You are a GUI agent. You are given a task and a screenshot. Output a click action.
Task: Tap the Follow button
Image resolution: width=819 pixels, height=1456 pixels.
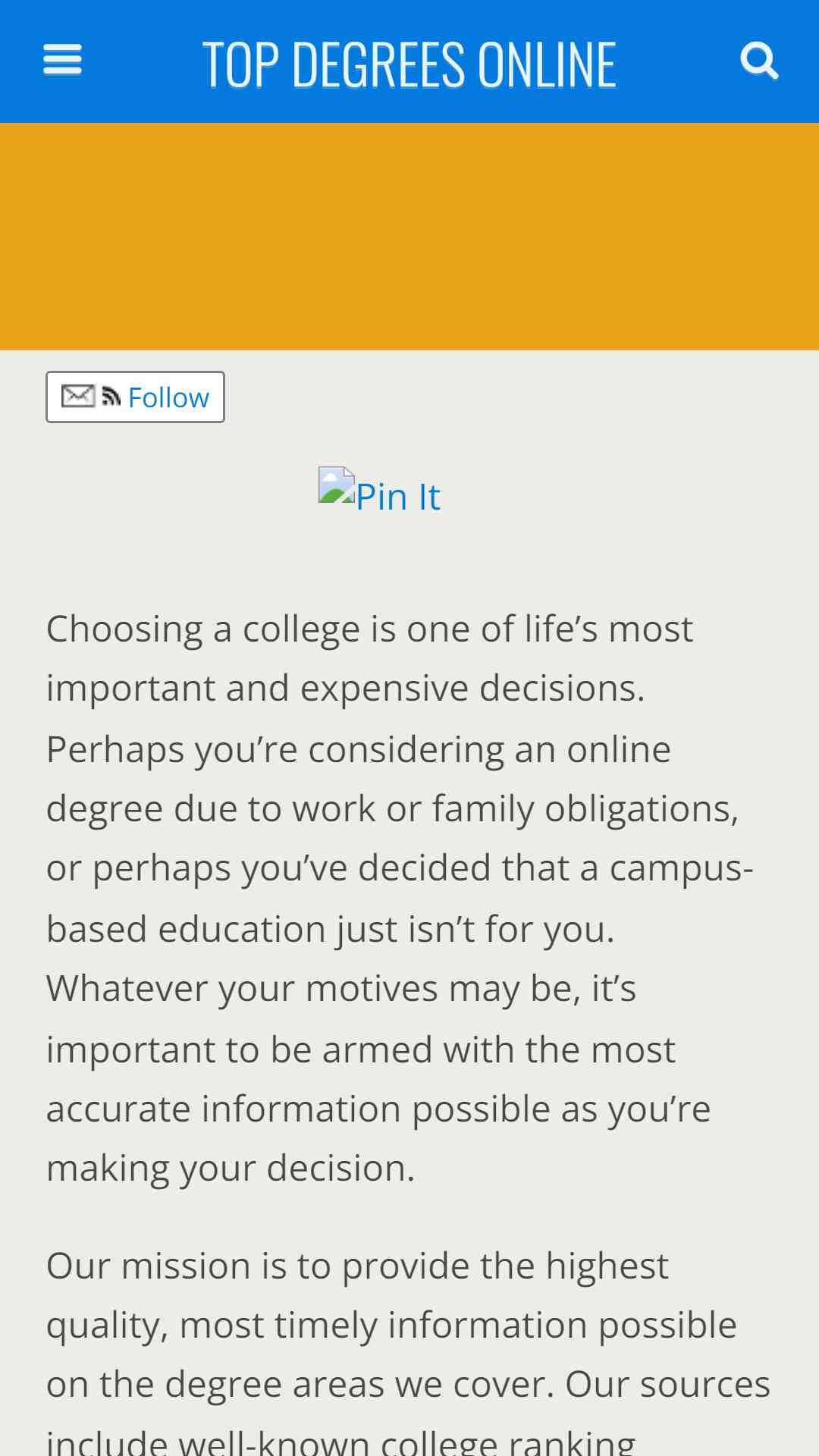pyautogui.click(x=135, y=397)
